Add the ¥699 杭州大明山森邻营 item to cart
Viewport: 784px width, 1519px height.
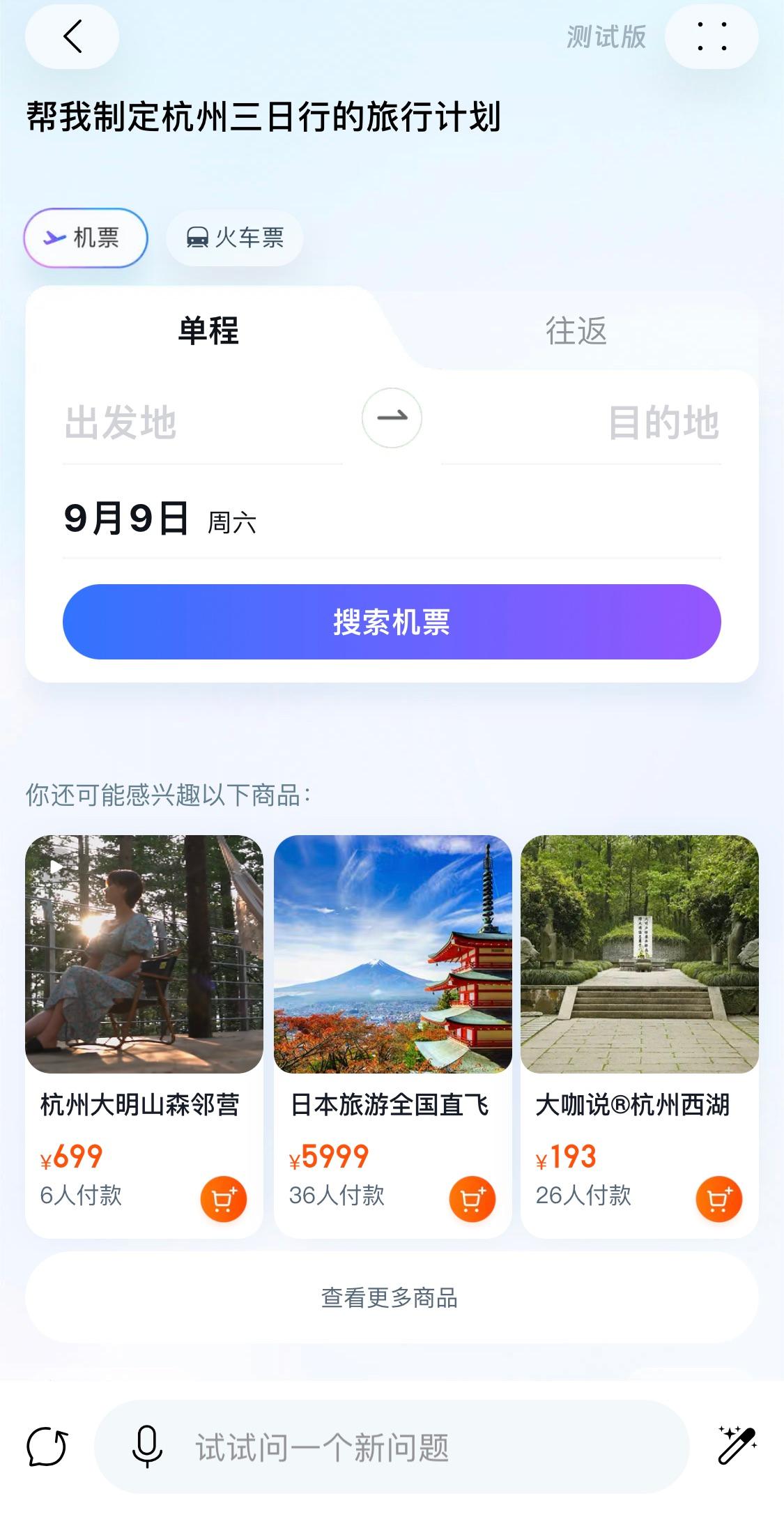tap(224, 1199)
